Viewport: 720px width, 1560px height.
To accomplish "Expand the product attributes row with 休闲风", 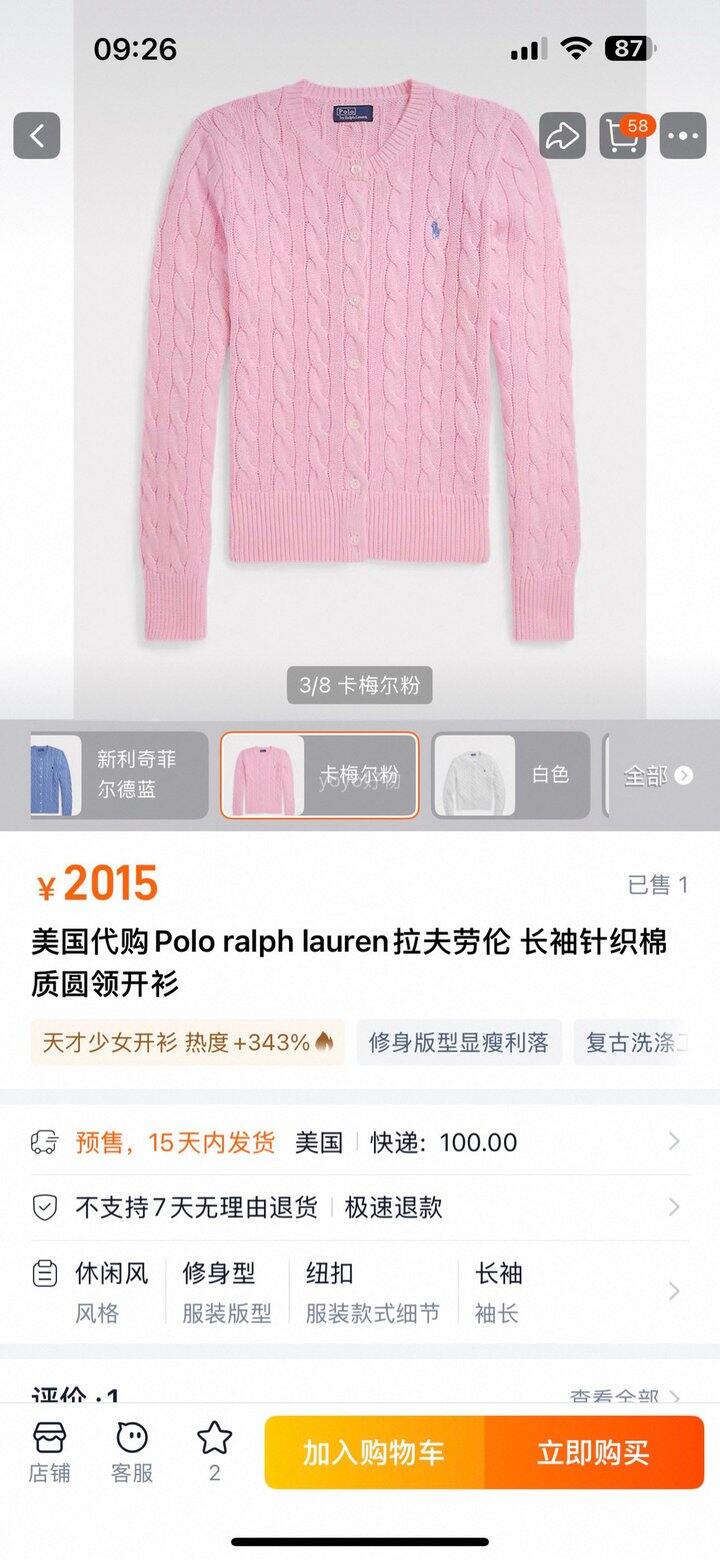I will pyautogui.click(x=360, y=1291).
